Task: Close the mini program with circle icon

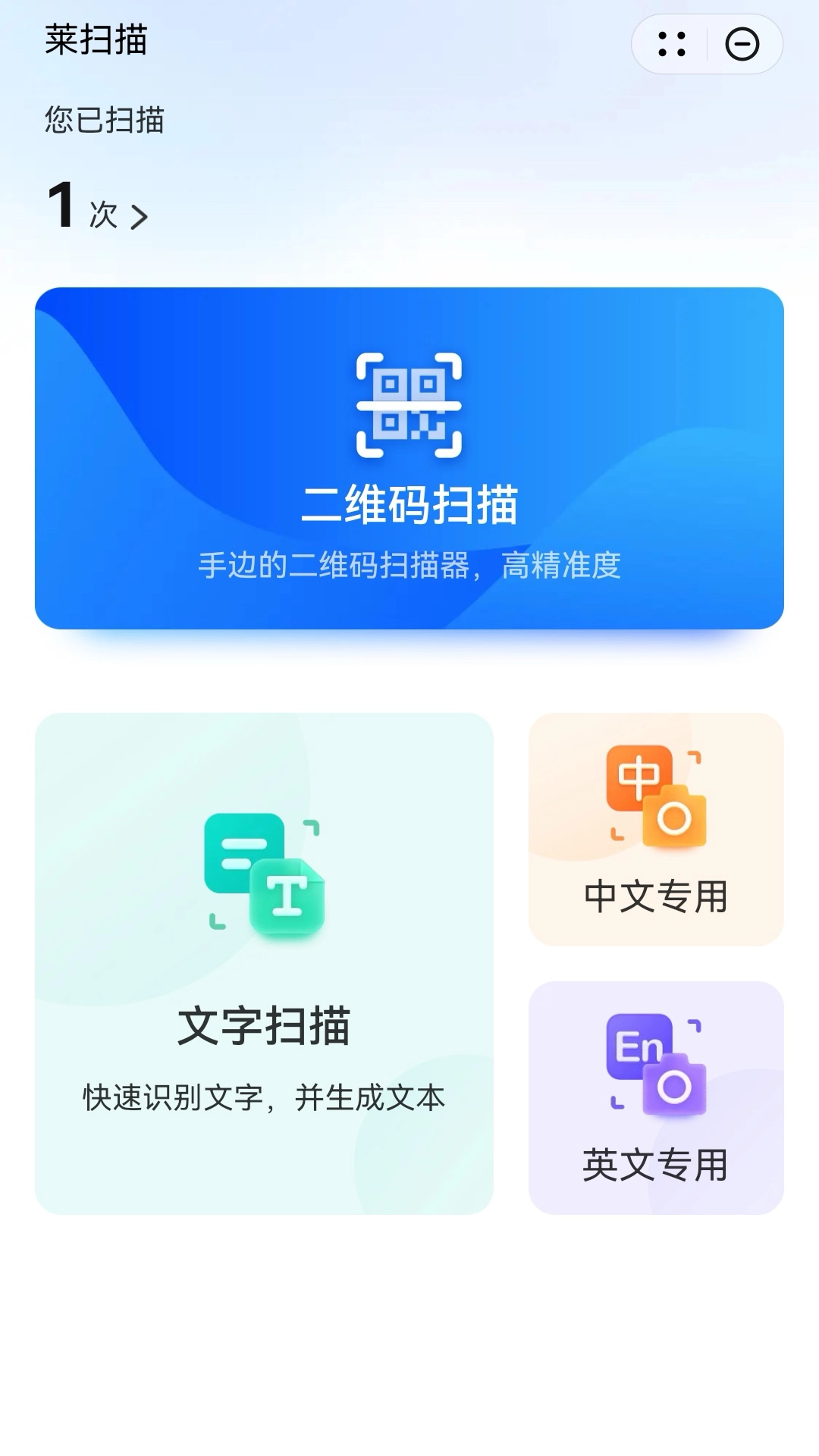Action: [x=742, y=44]
